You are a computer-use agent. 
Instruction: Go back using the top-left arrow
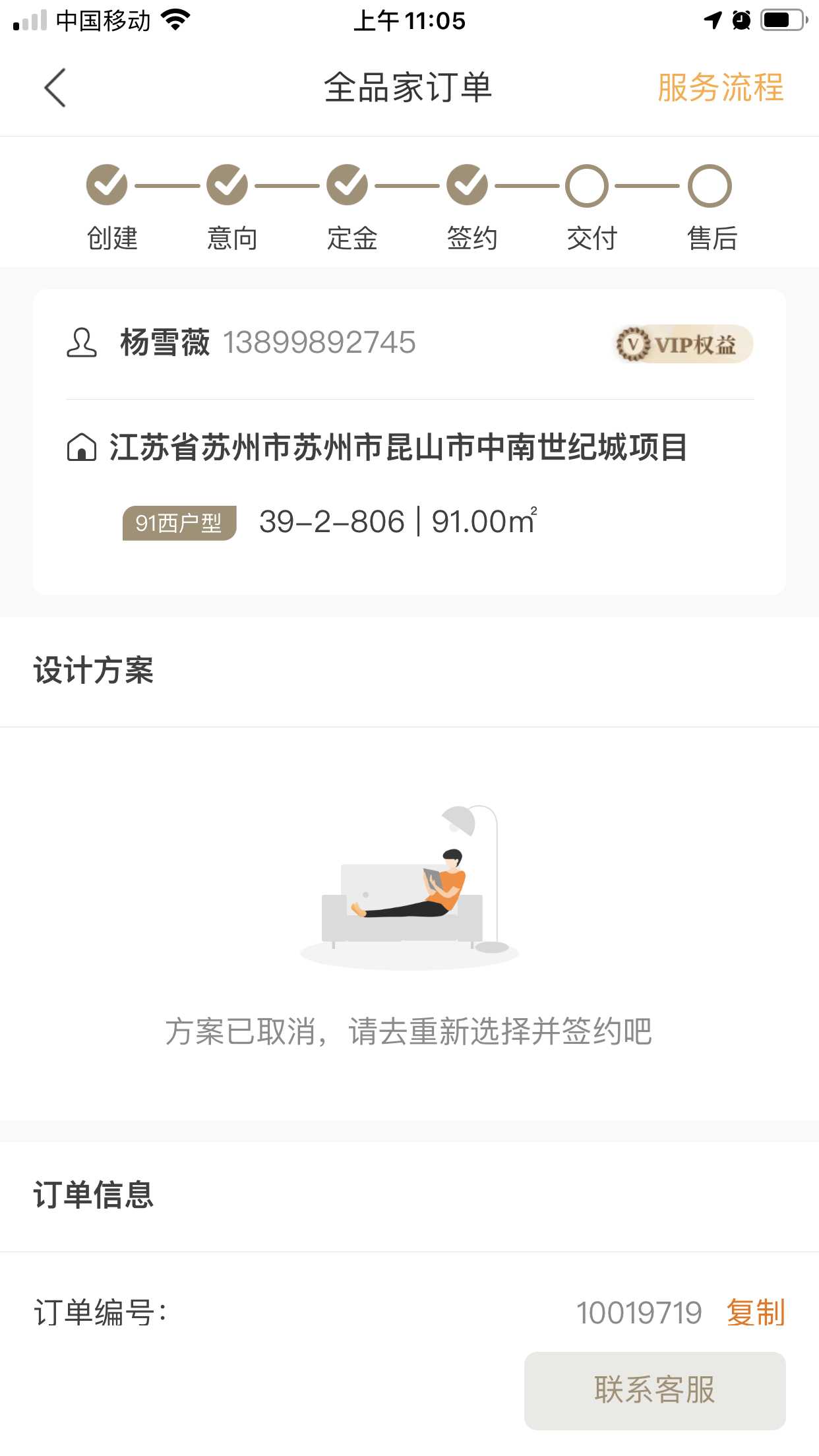click(x=55, y=88)
